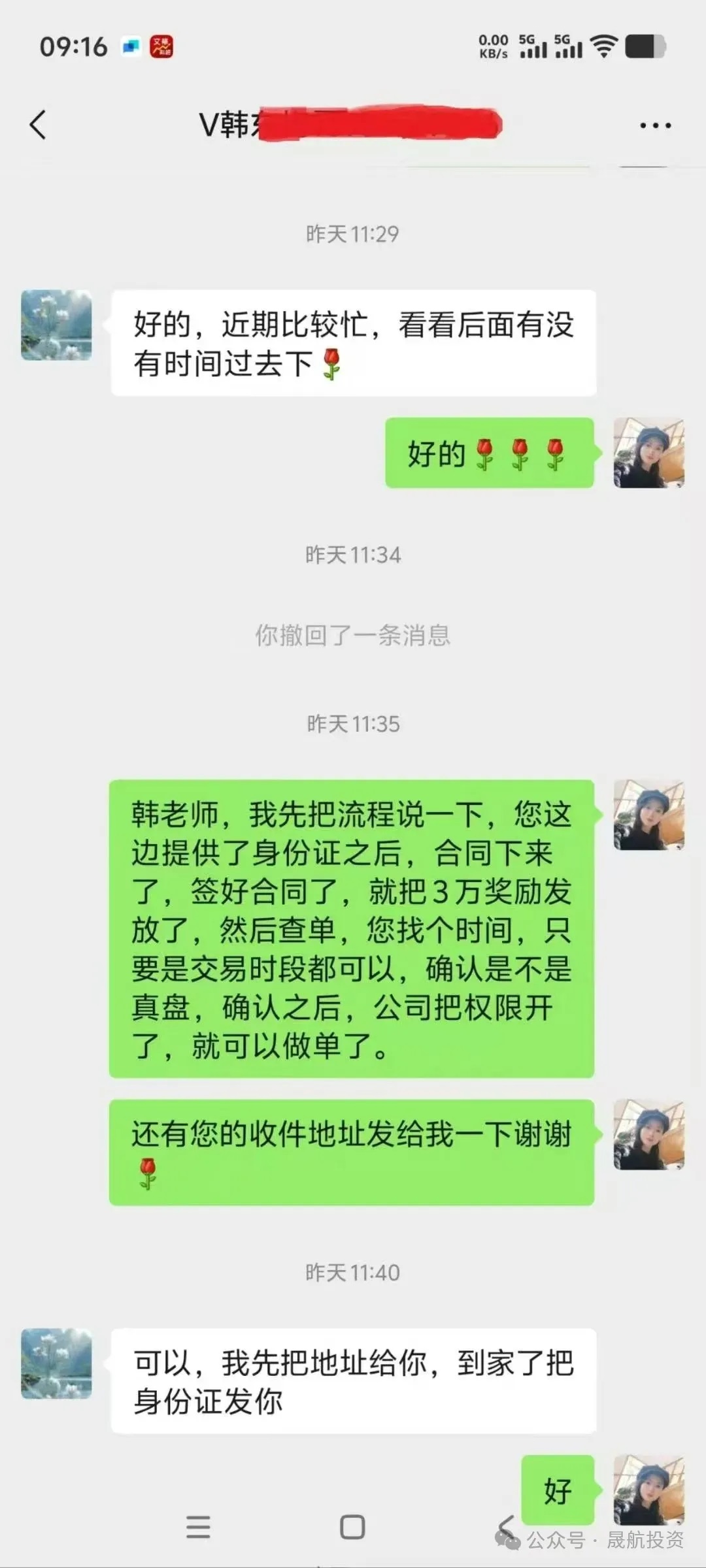Open the system recent apps button
This screenshot has height=1568, width=706.
click(198, 1527)
